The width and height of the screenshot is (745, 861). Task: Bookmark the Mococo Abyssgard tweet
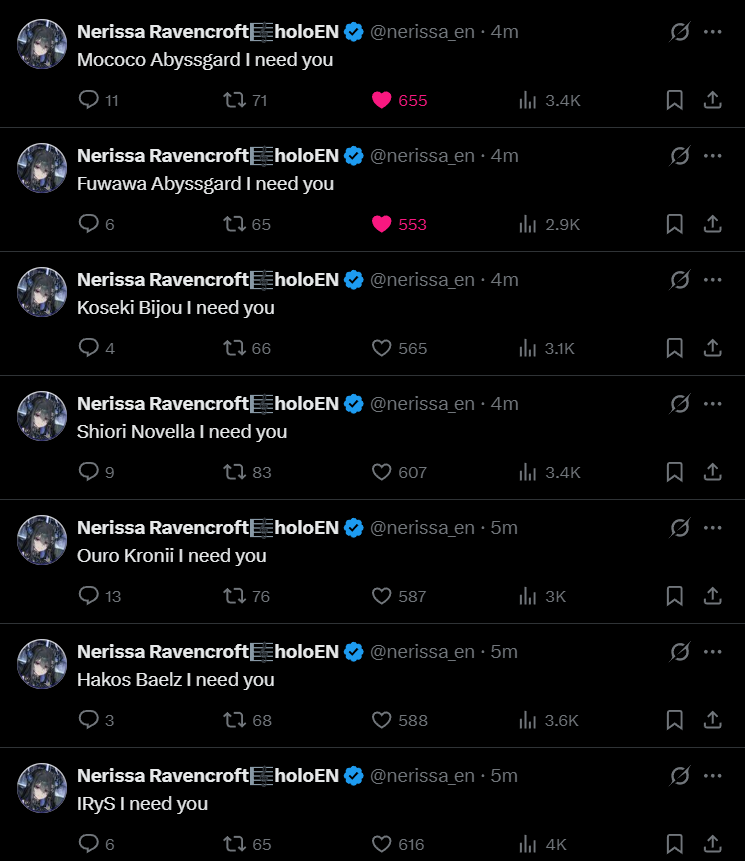[675, 100]
